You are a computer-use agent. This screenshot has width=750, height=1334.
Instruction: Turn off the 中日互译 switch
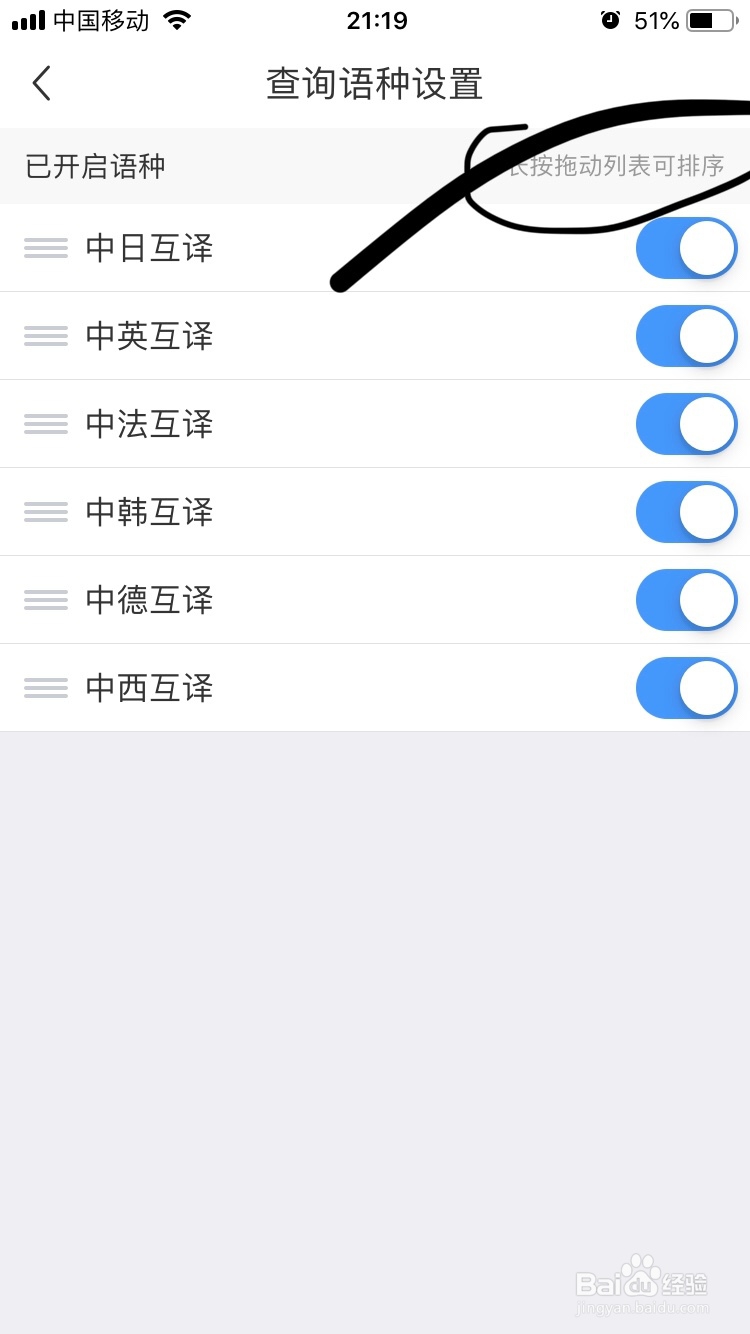click(687, 248)
